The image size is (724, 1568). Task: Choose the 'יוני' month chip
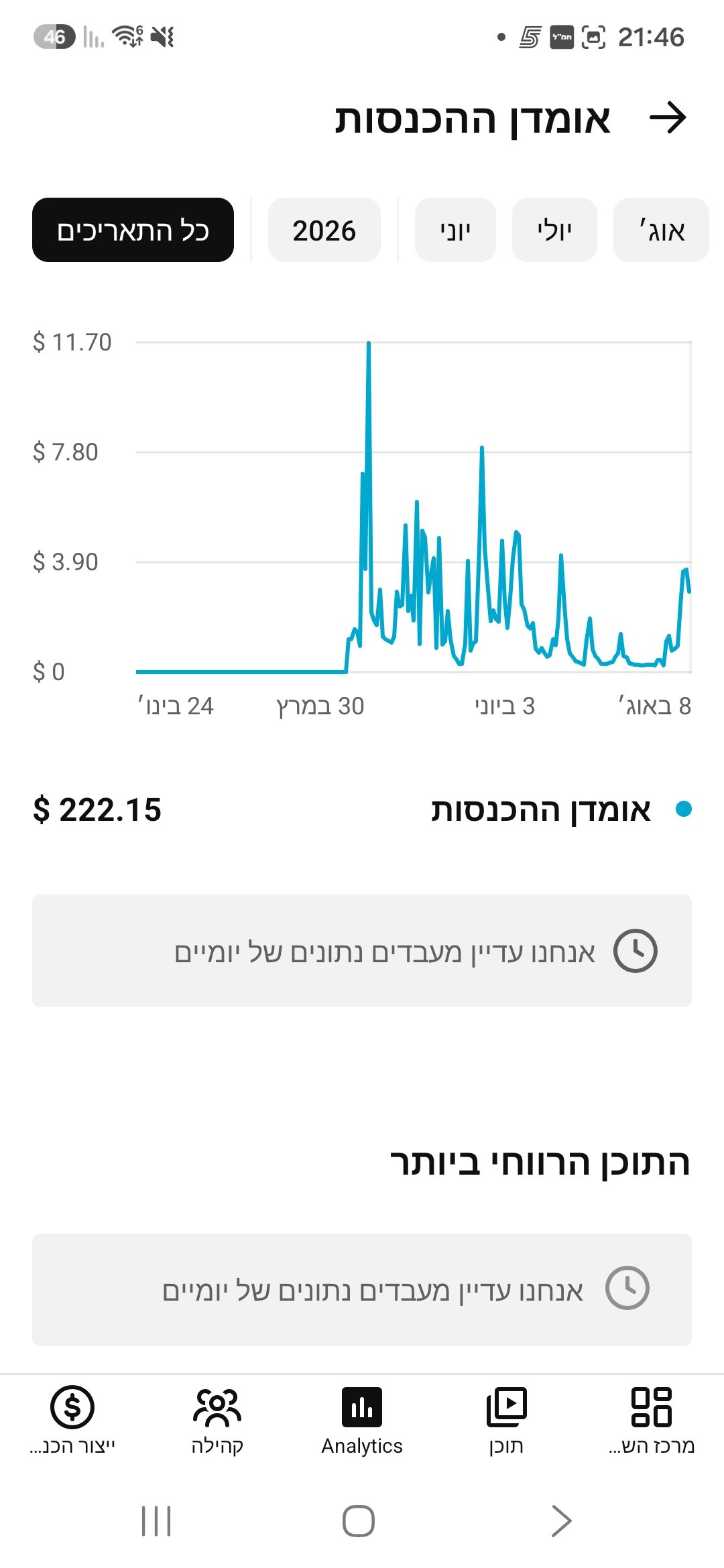click(x=455, y=230)
